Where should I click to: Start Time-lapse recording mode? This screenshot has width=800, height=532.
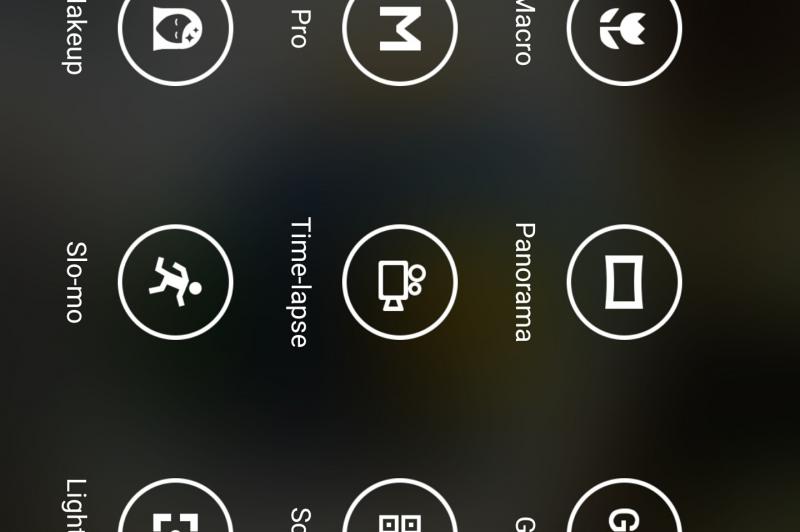[x=400, y=282]
